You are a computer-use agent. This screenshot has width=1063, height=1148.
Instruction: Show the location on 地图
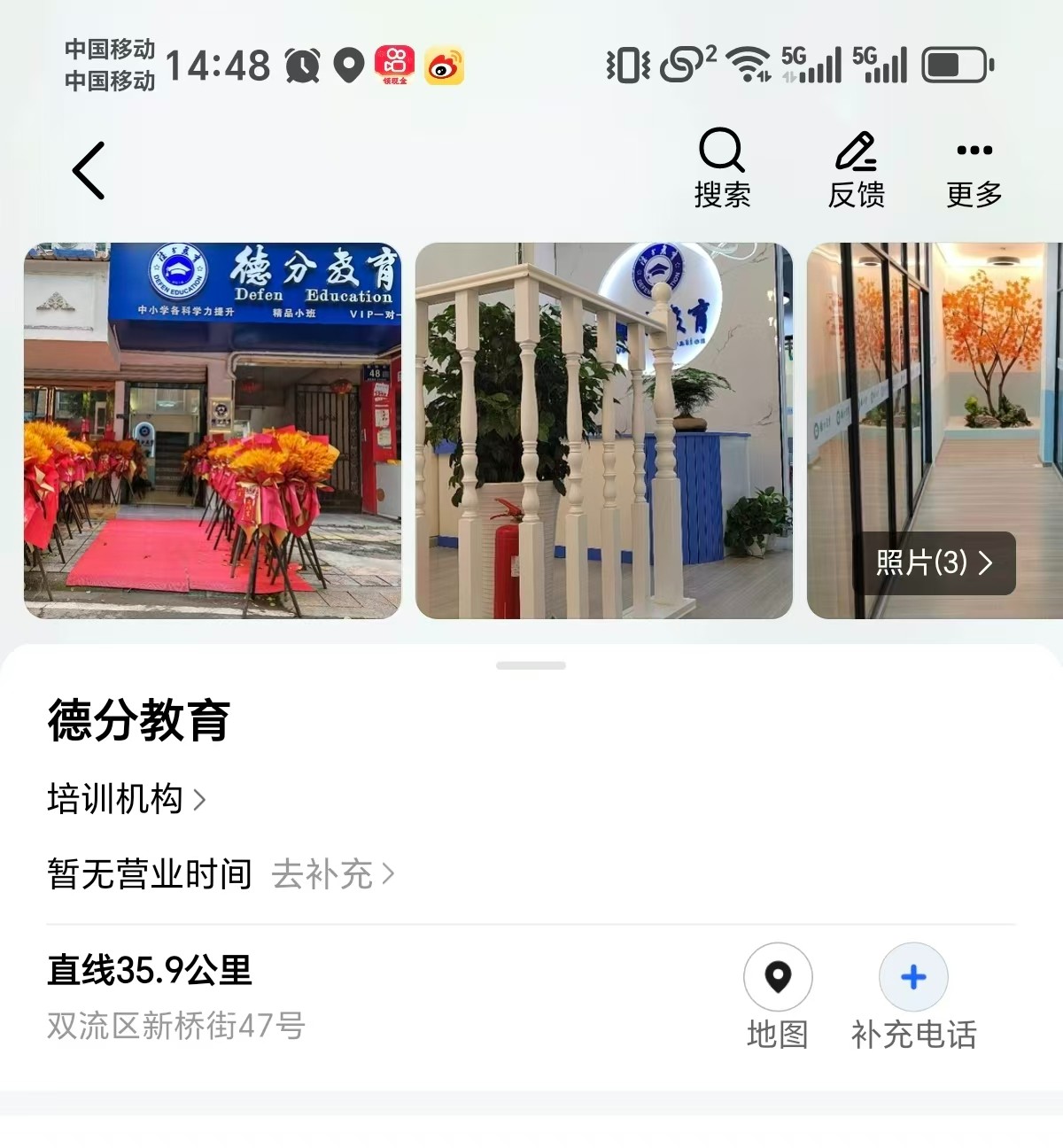click(778, 996)
